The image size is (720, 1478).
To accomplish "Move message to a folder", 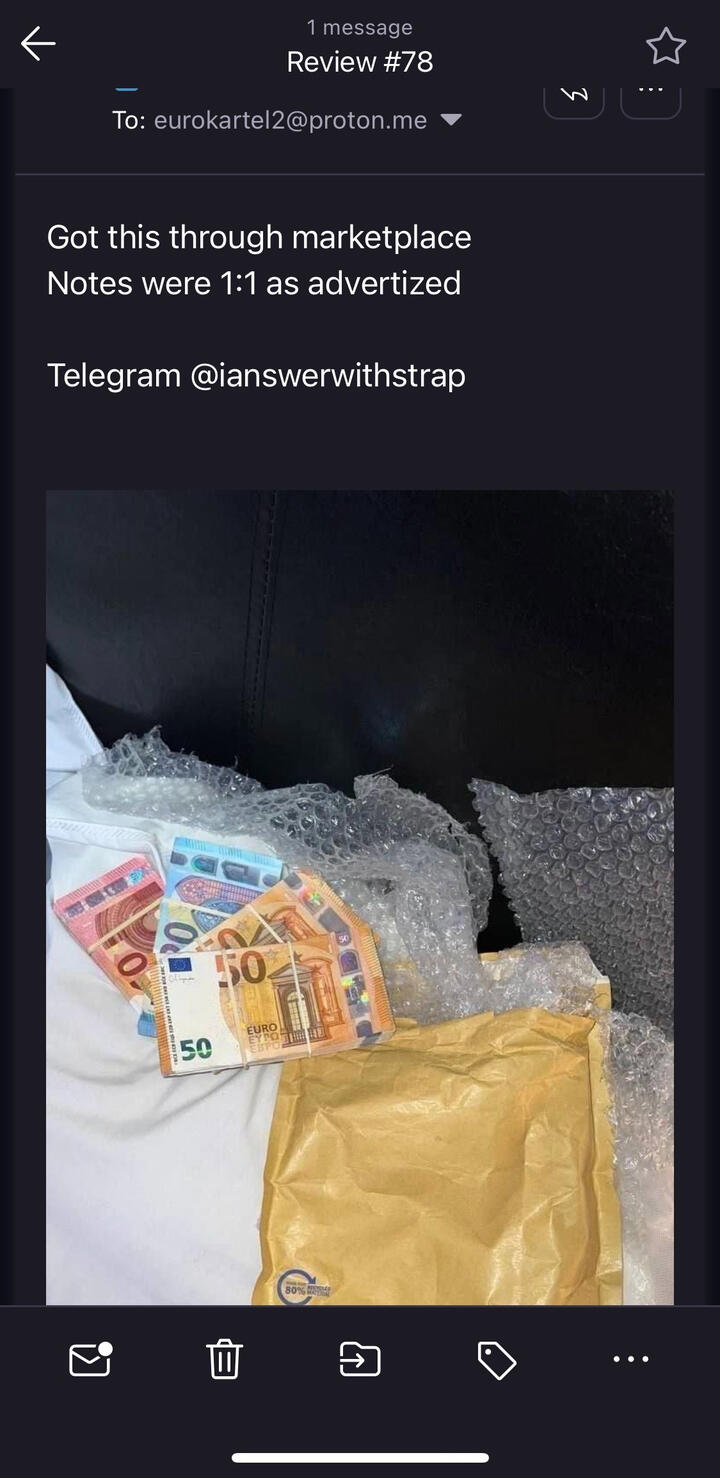I will click(360, 1359).
